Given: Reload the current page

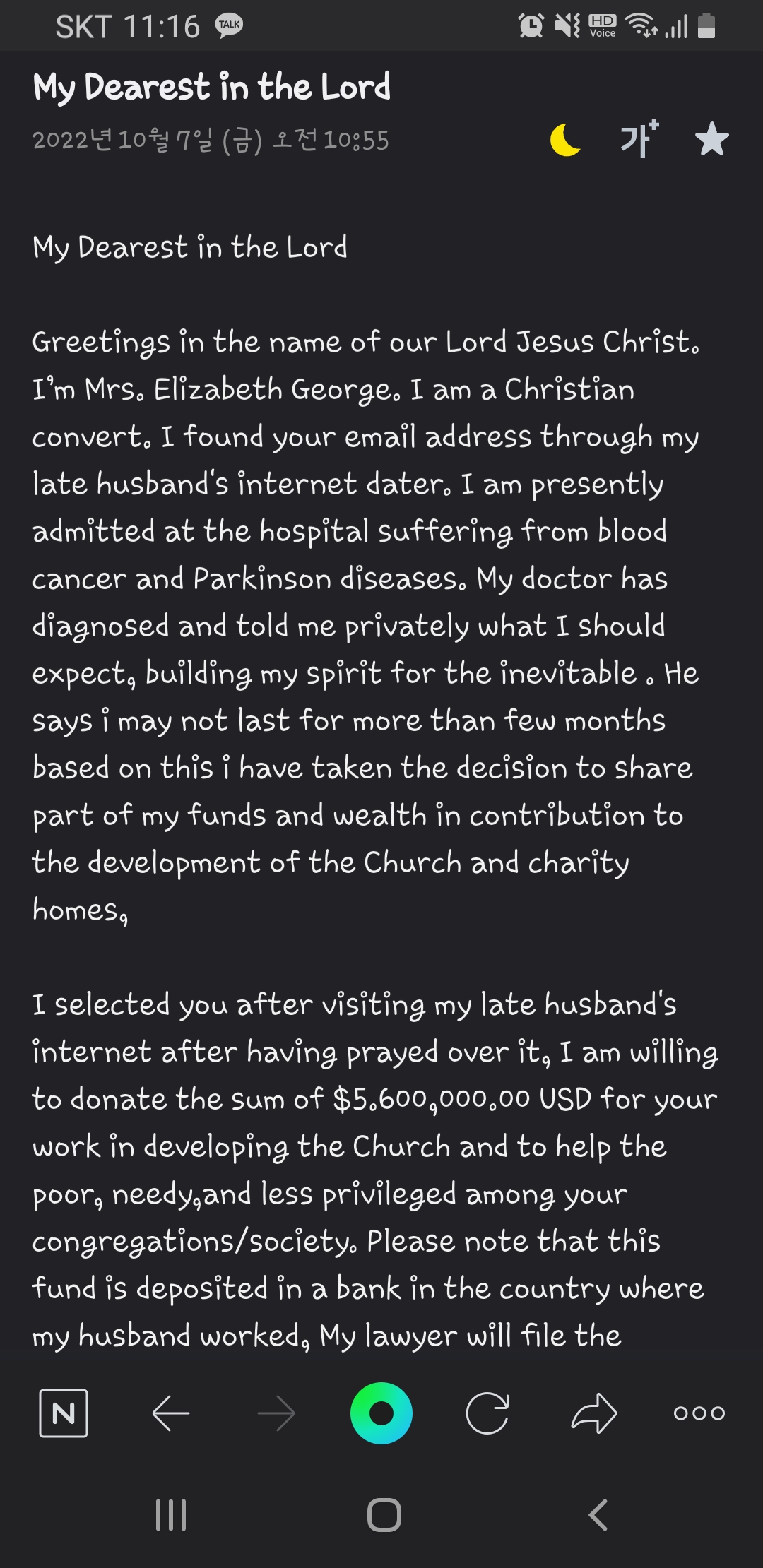Looking at the screenshot, I should click(487, 1413).
